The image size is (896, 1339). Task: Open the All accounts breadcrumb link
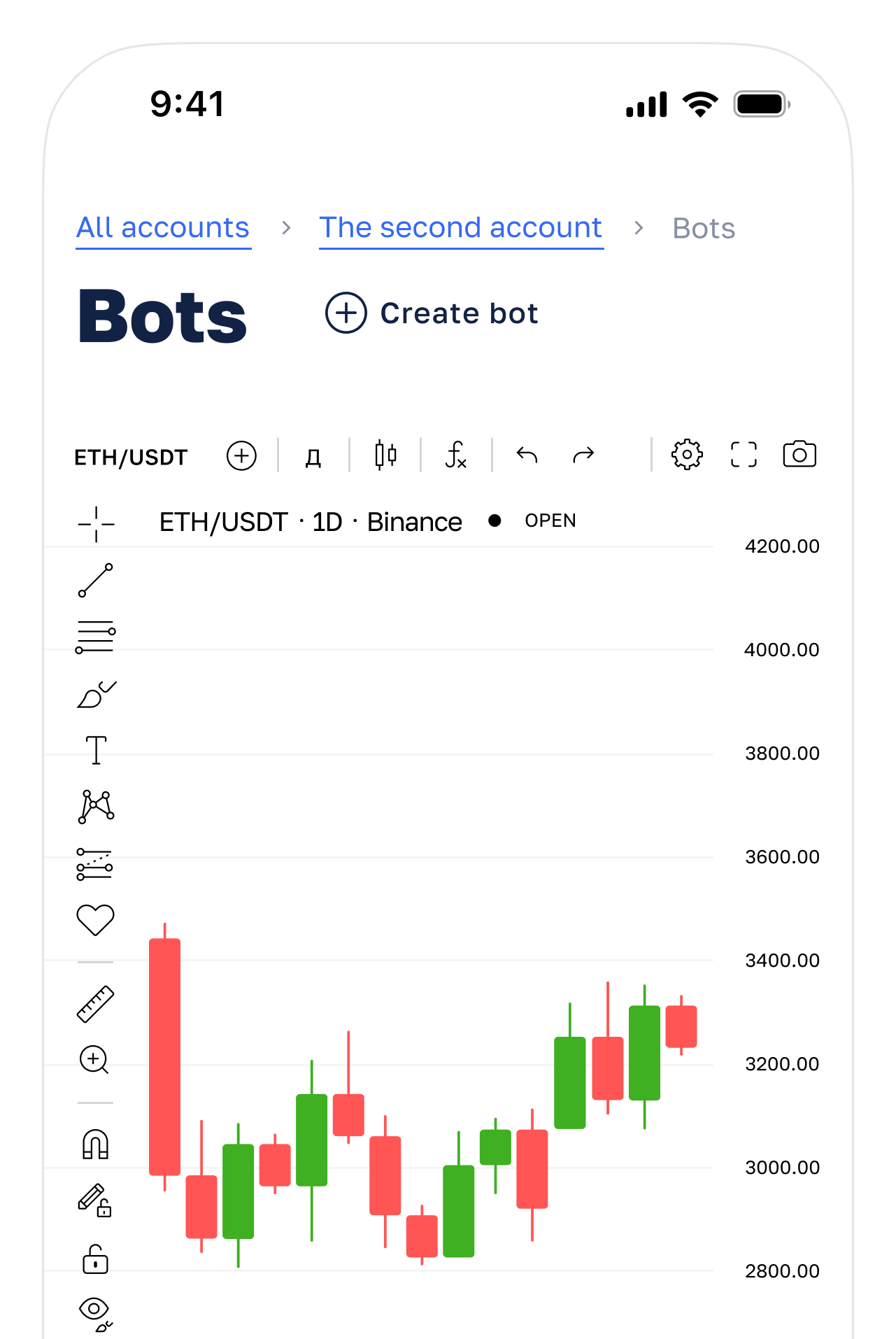(163, 228)
